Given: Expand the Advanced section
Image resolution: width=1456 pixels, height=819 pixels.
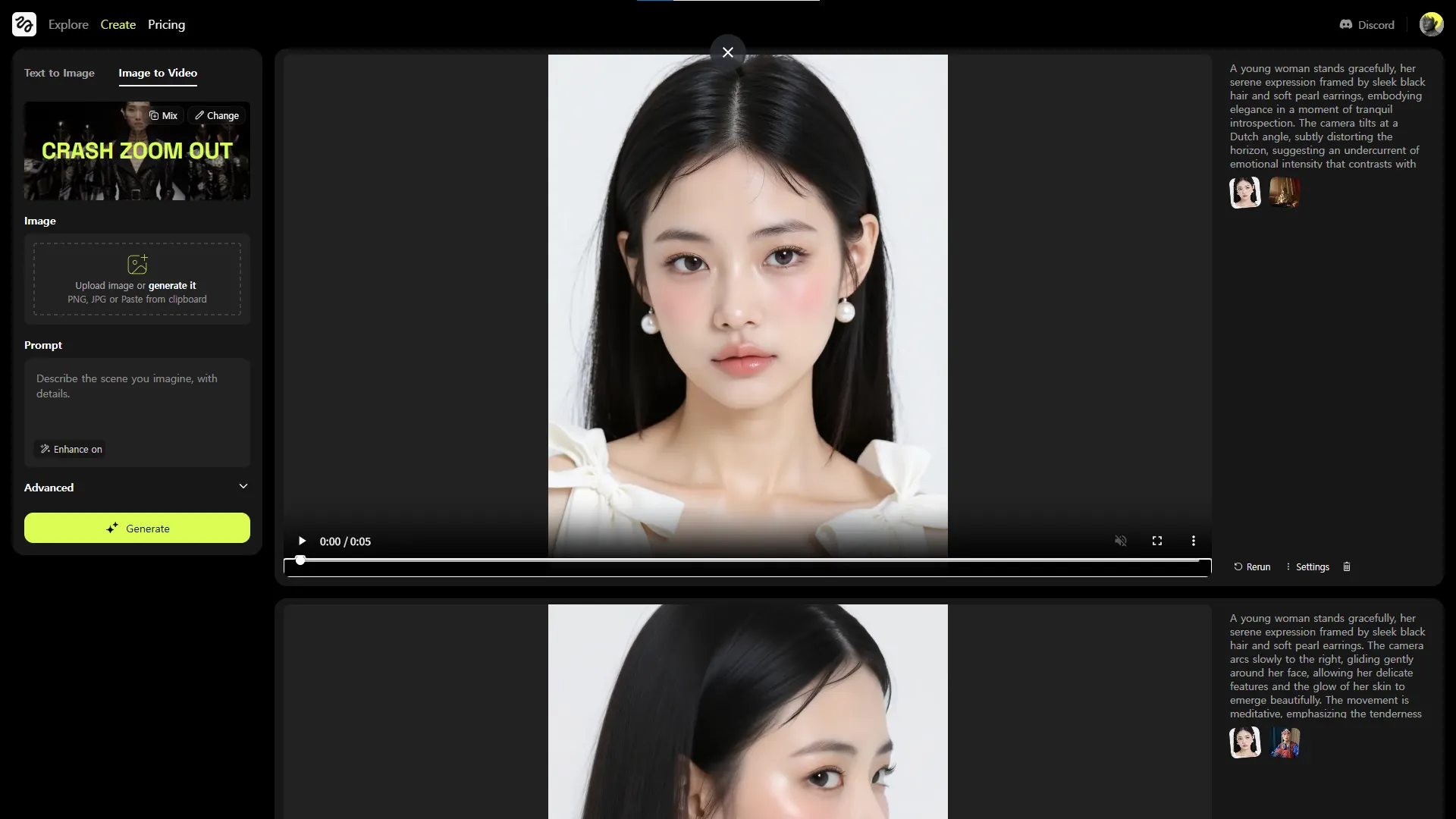Looking at the screenshot, I should point(136,487).
